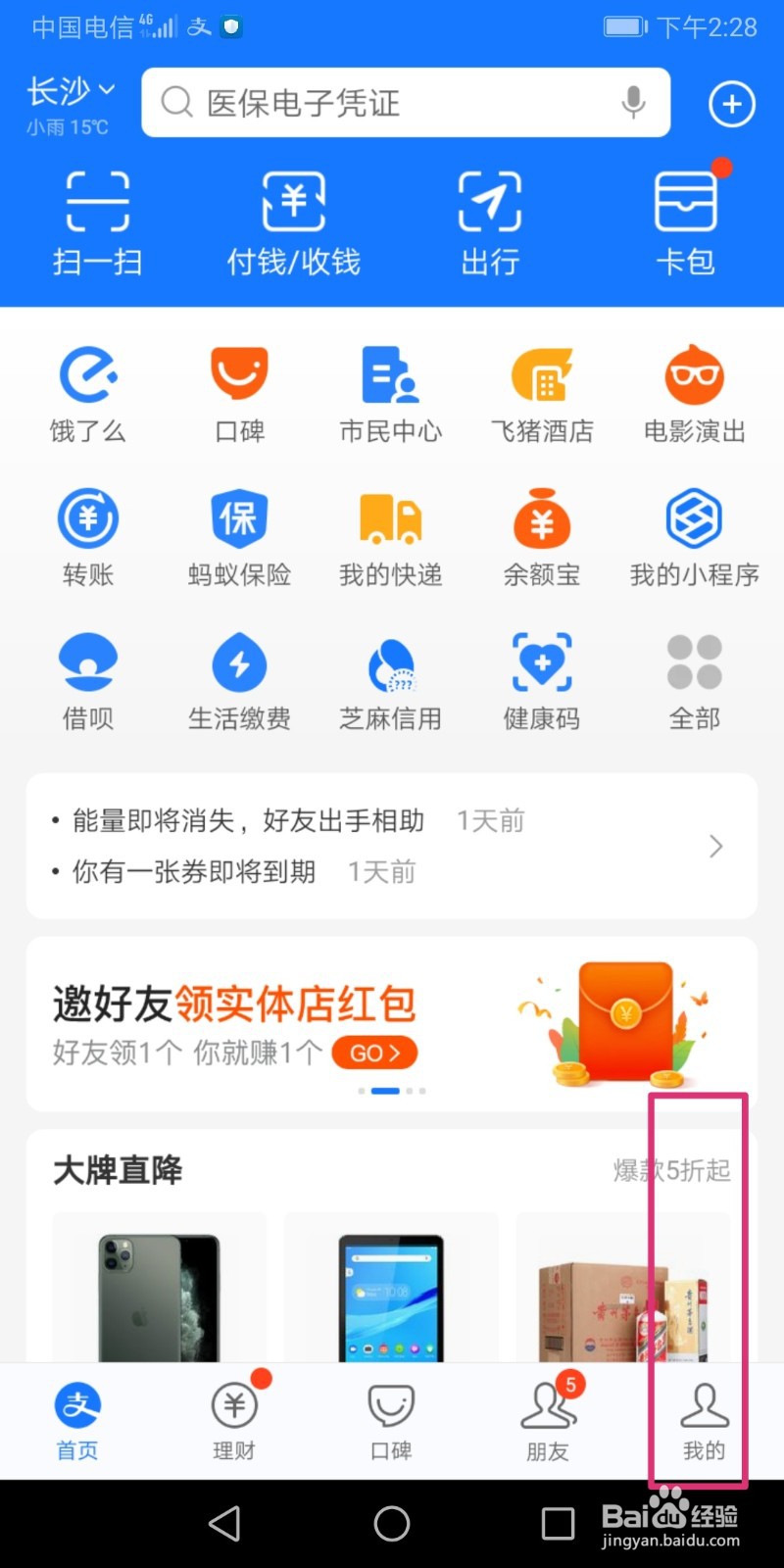784x1568 pixels.
Task: Open the 芝麻信用 Zhima Credit icon
Action: pyautogui.click(x=390, y=676)
